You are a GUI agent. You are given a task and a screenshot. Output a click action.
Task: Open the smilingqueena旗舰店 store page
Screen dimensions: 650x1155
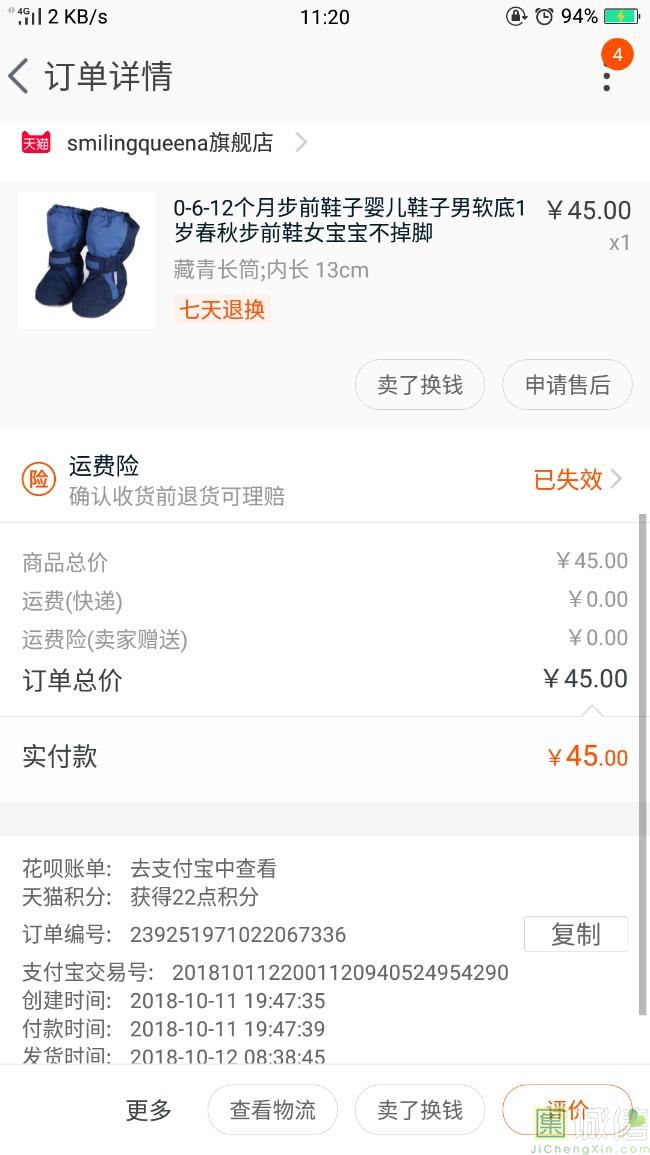point(169,143)
